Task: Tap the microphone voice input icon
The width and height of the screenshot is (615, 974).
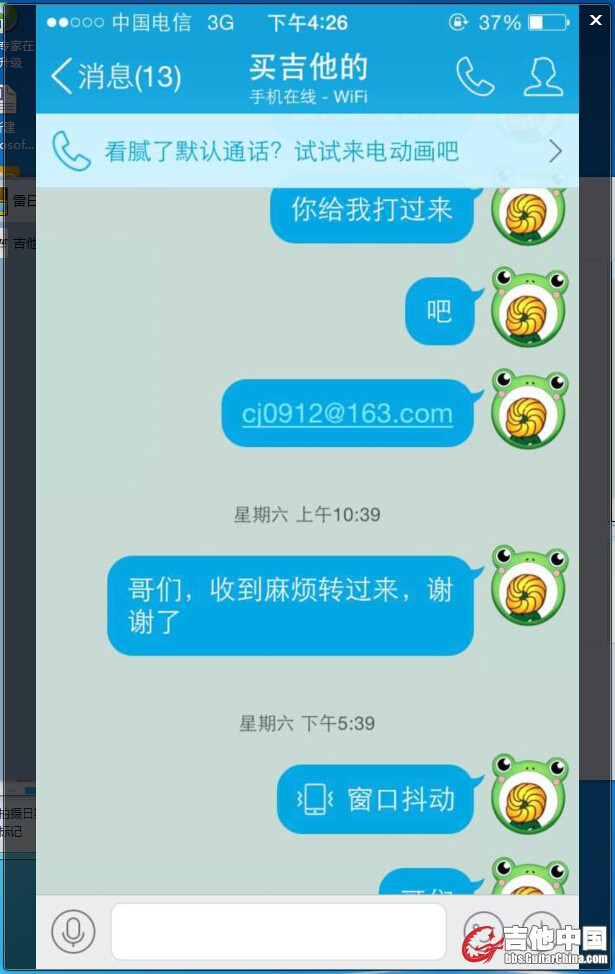Action: point(73,931)
